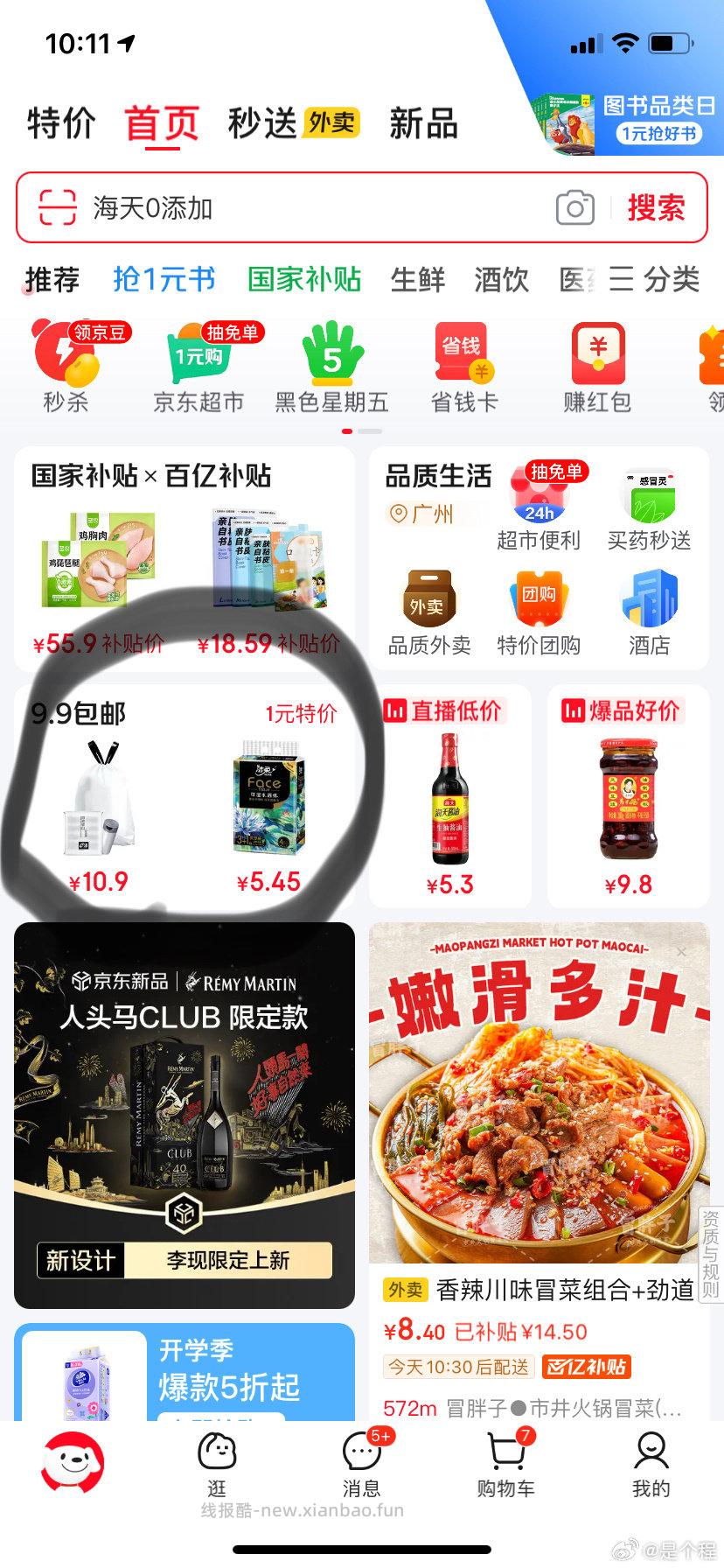Tap the 黑色星期五 hand icon
This screenshot has height=1568, width=724.
[x=332, y=359]
